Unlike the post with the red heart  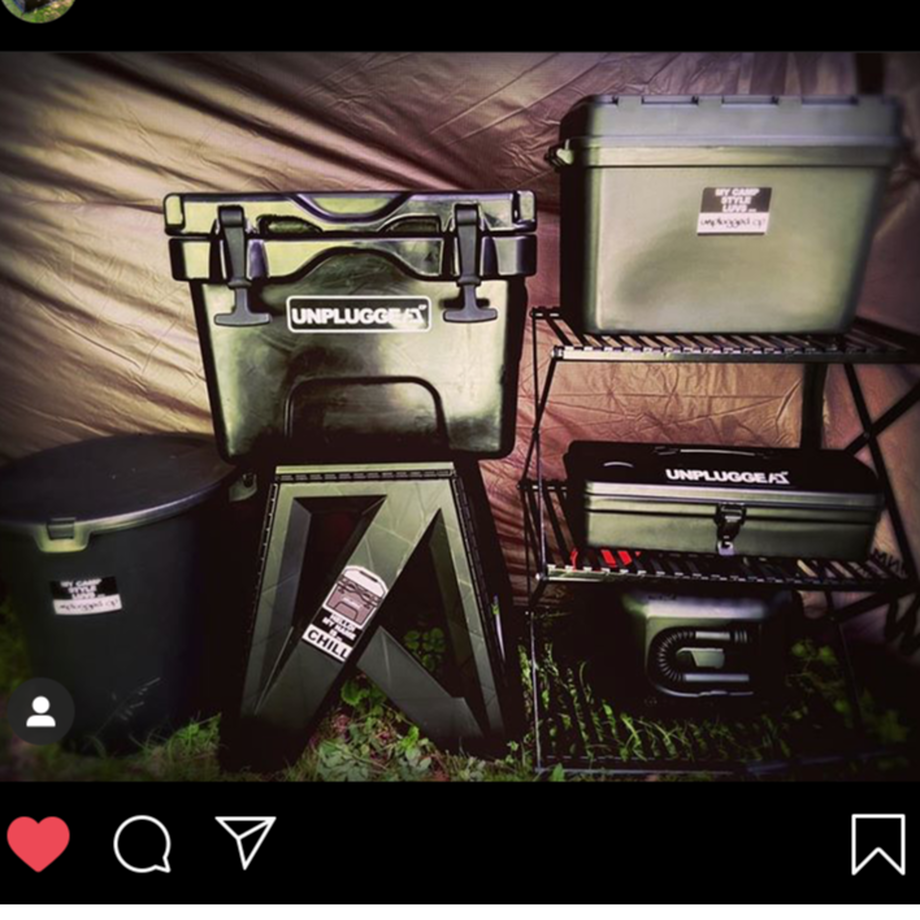[38, 843]
